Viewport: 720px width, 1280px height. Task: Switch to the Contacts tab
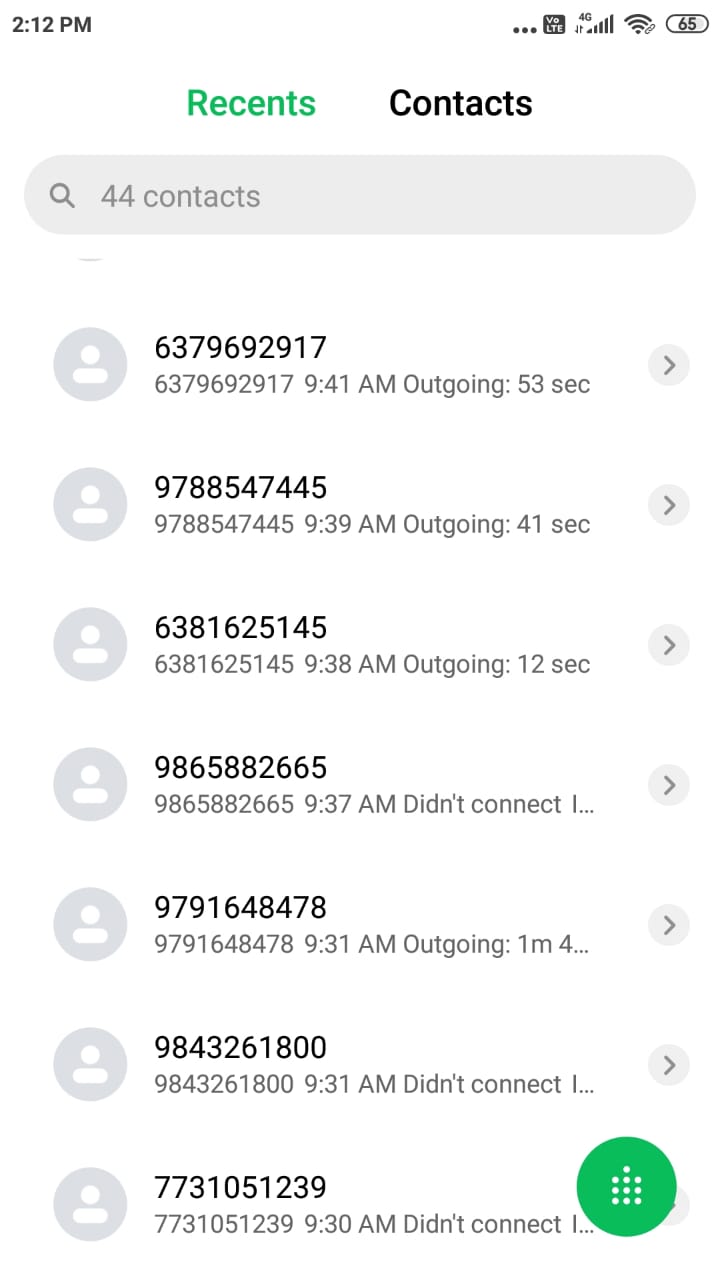460,103
